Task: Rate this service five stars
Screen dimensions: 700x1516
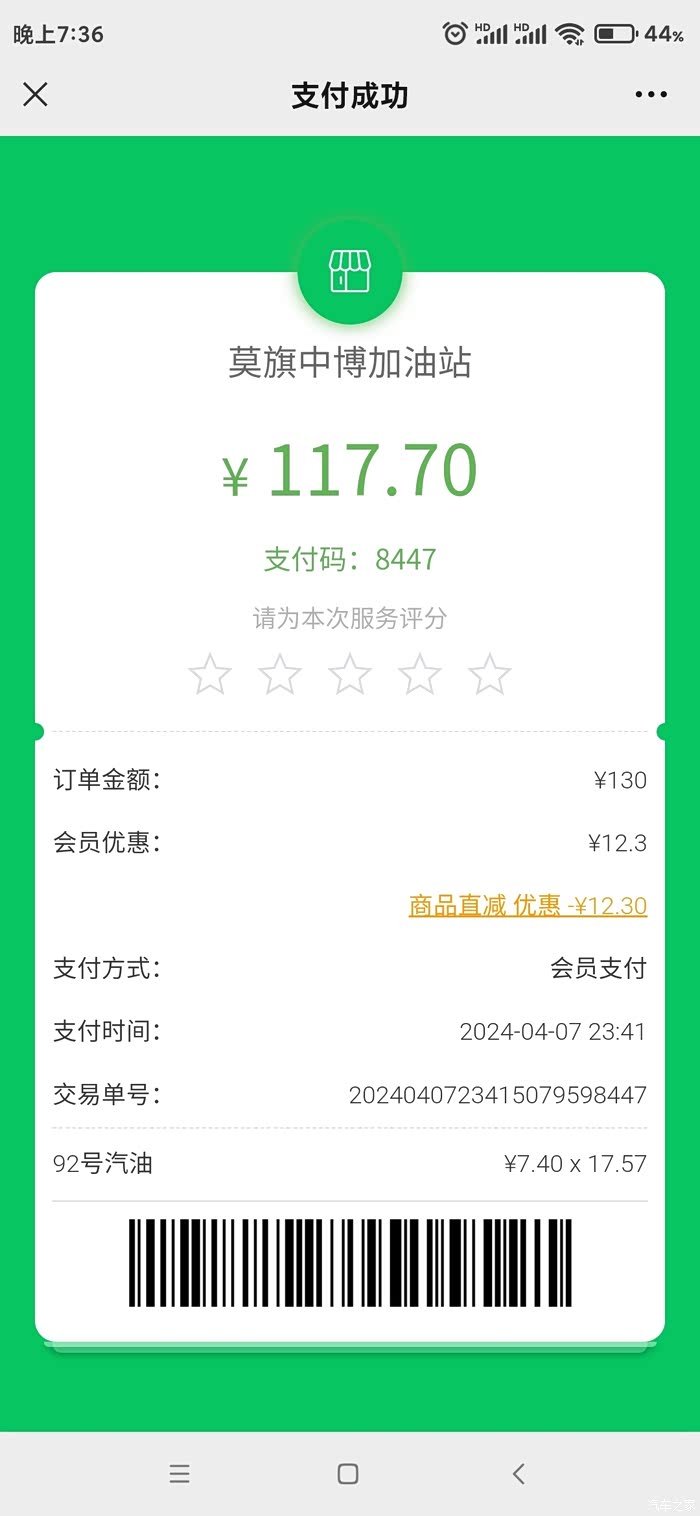Action: pyautogui.click(x=490, y=674)
